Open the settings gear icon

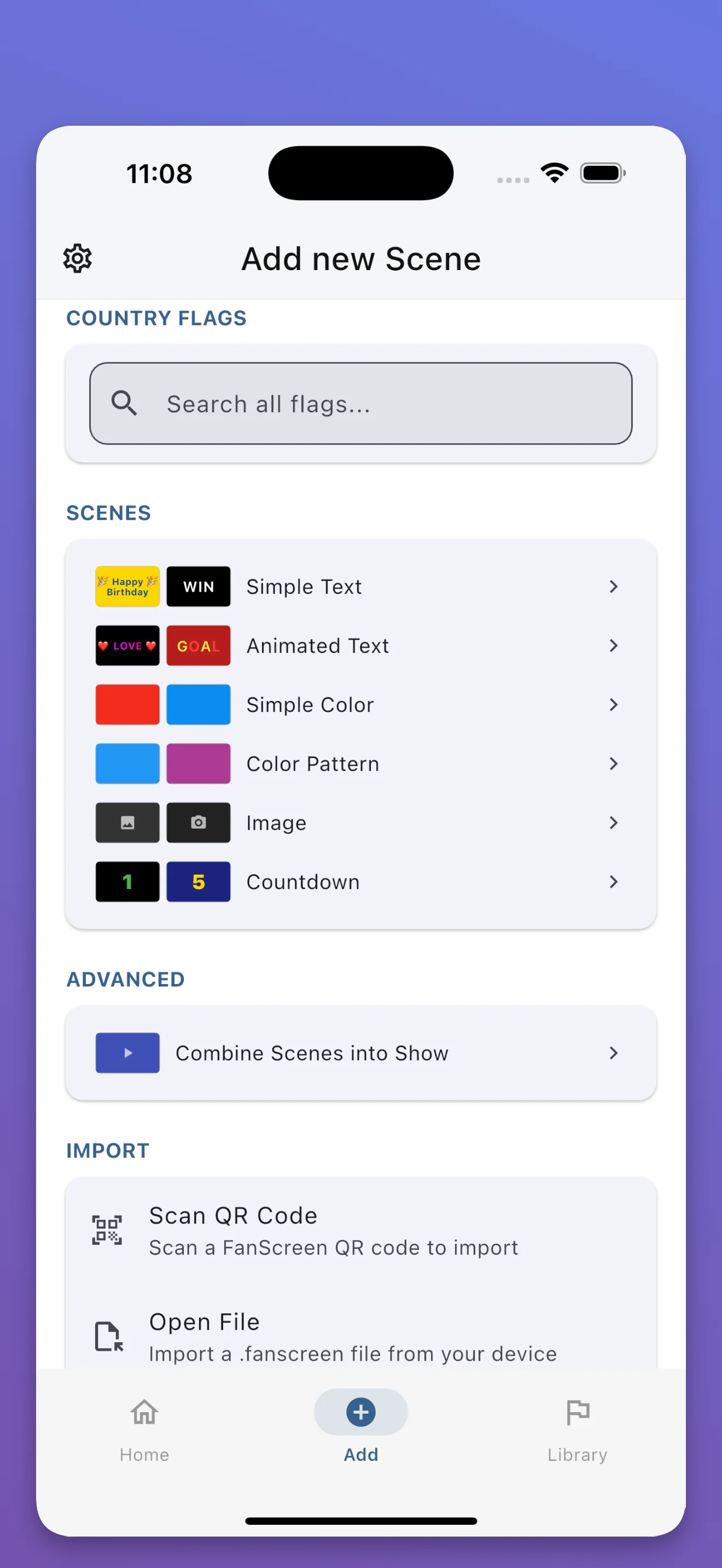(x=77, y=258)
